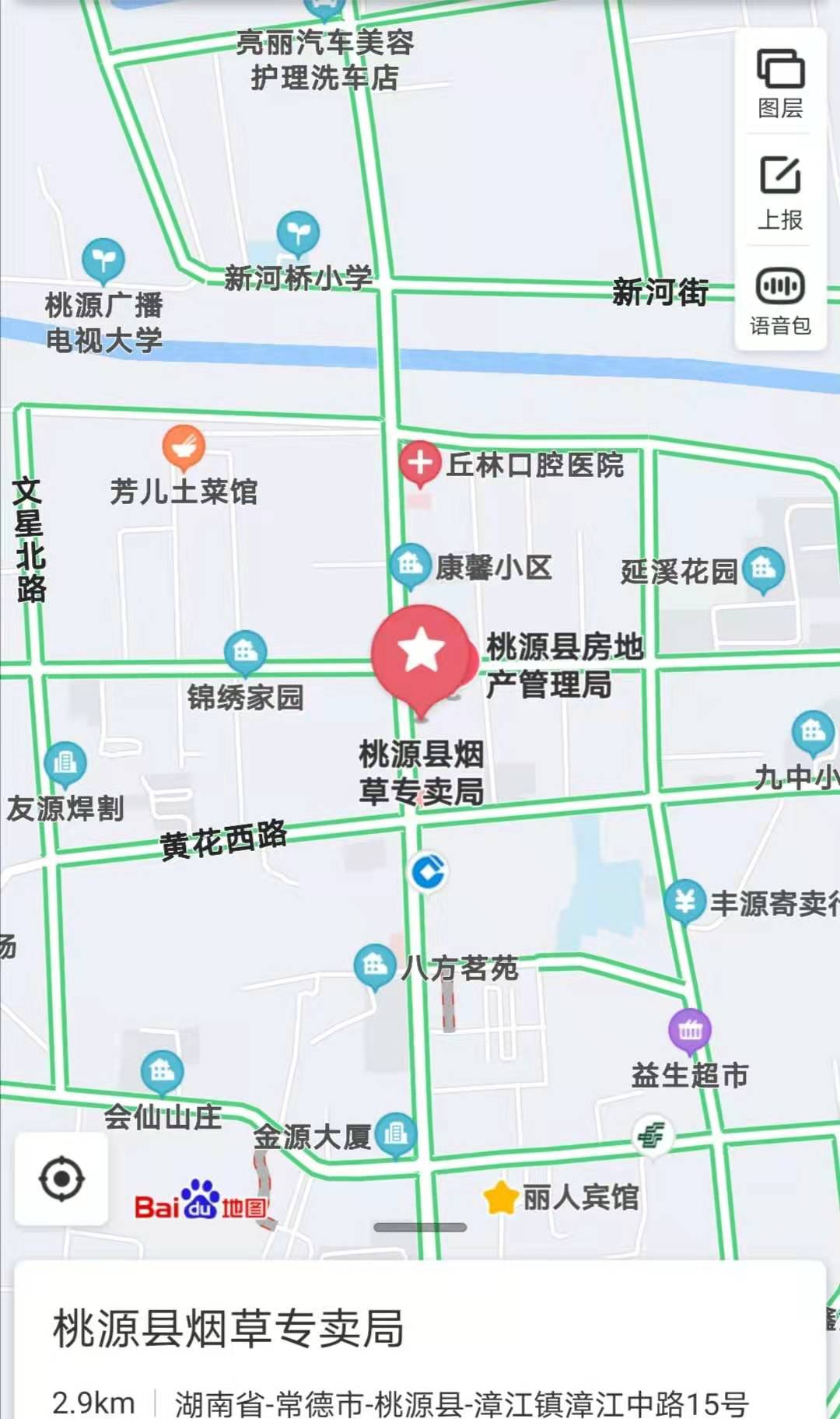840x1419 pixels.
Task: Tap the 延溪花园 residence marker
Action: (763, 569)
